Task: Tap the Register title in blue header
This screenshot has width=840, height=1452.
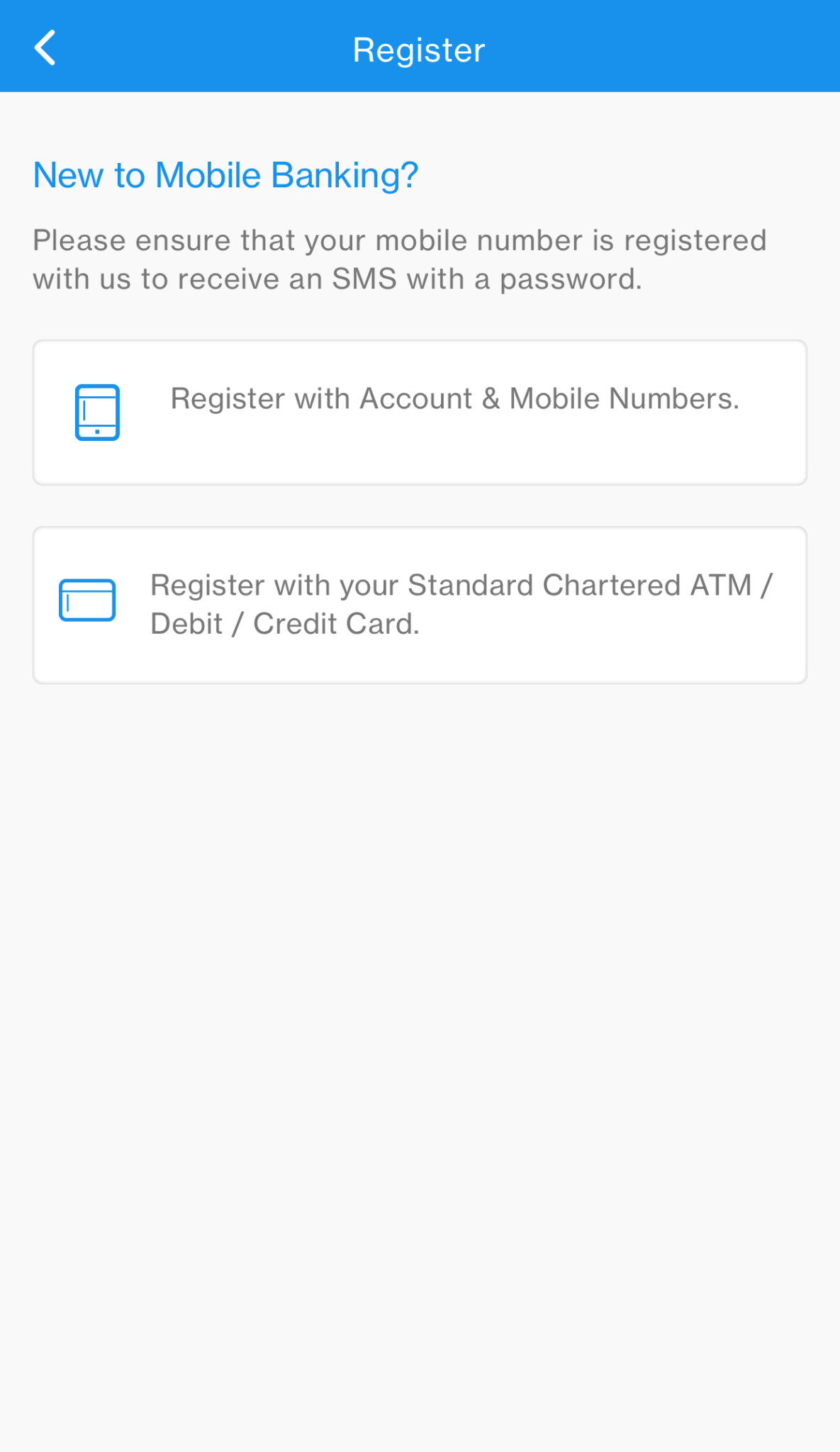Action: (418, 49)
